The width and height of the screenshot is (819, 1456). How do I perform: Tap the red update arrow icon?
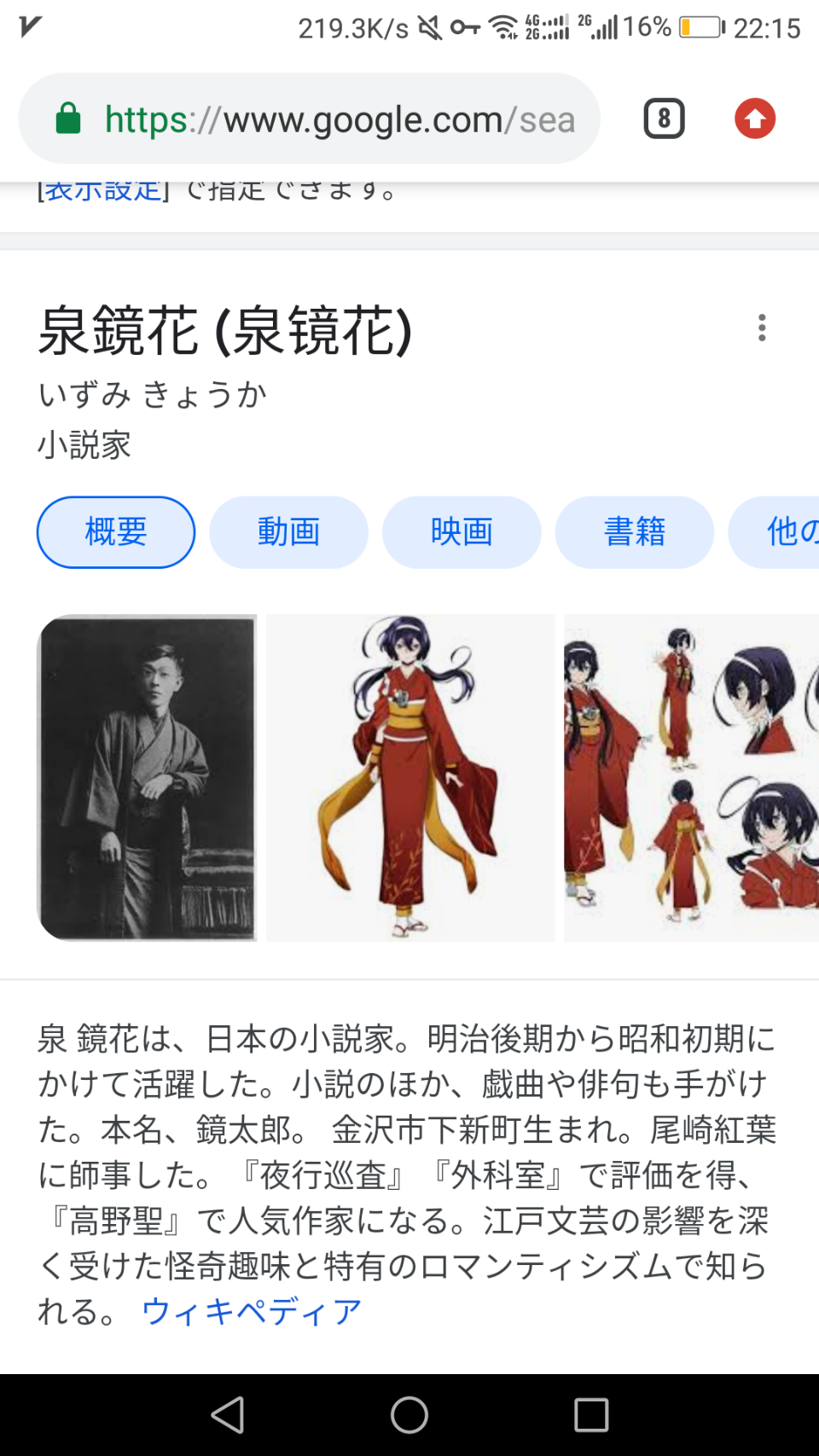[x=755, y=119]
